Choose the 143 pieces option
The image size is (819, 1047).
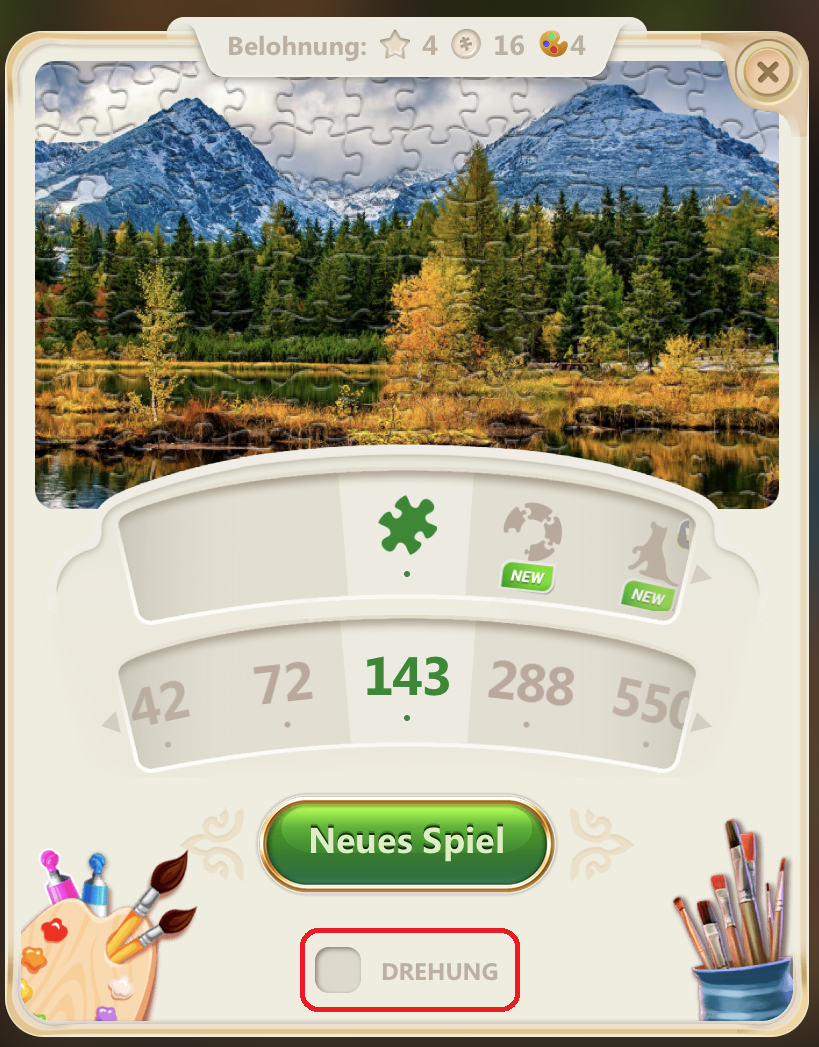point(407,680)
